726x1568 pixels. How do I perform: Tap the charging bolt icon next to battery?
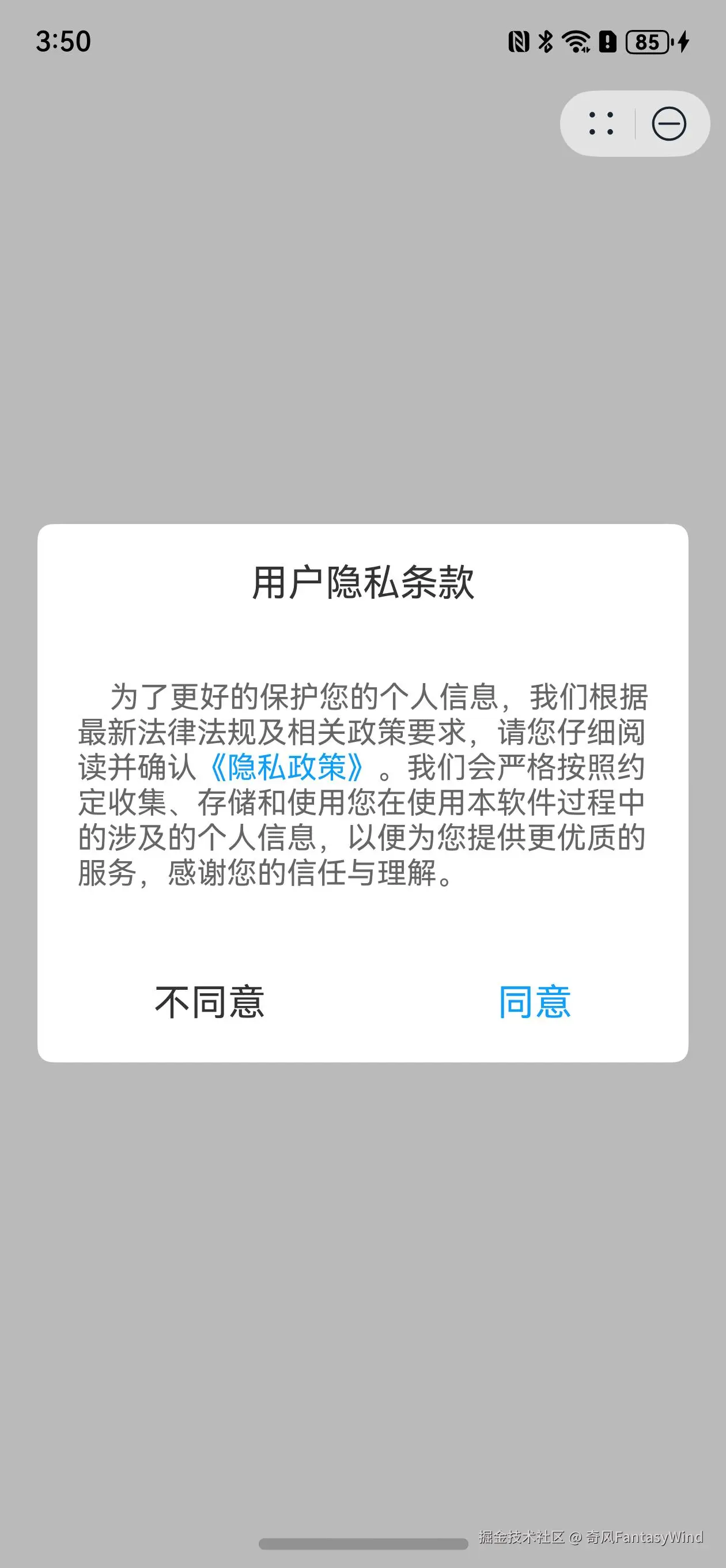coord(684,42)
